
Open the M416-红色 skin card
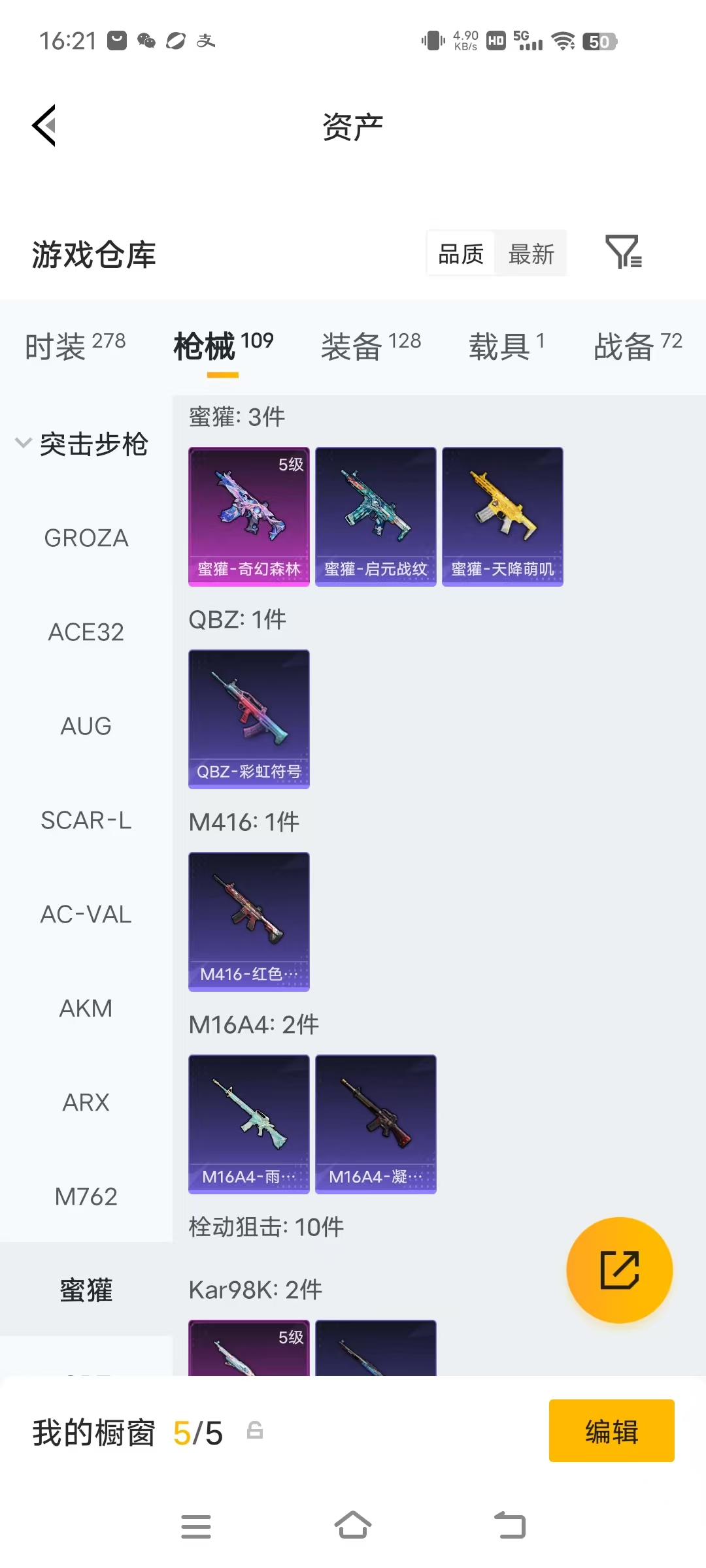pos(249,922)
